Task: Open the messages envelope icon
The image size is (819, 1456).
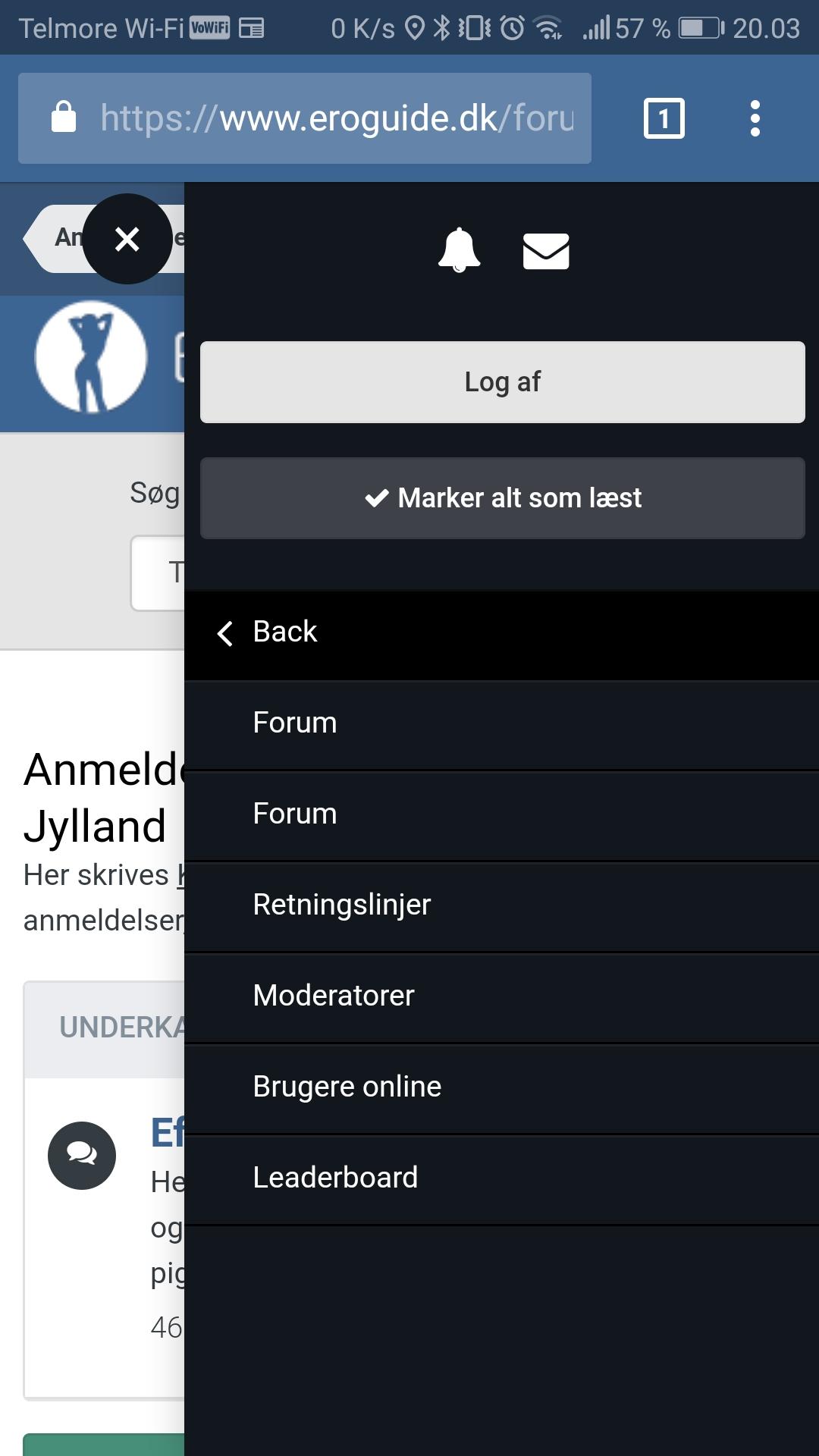Action: coord(546,251)
